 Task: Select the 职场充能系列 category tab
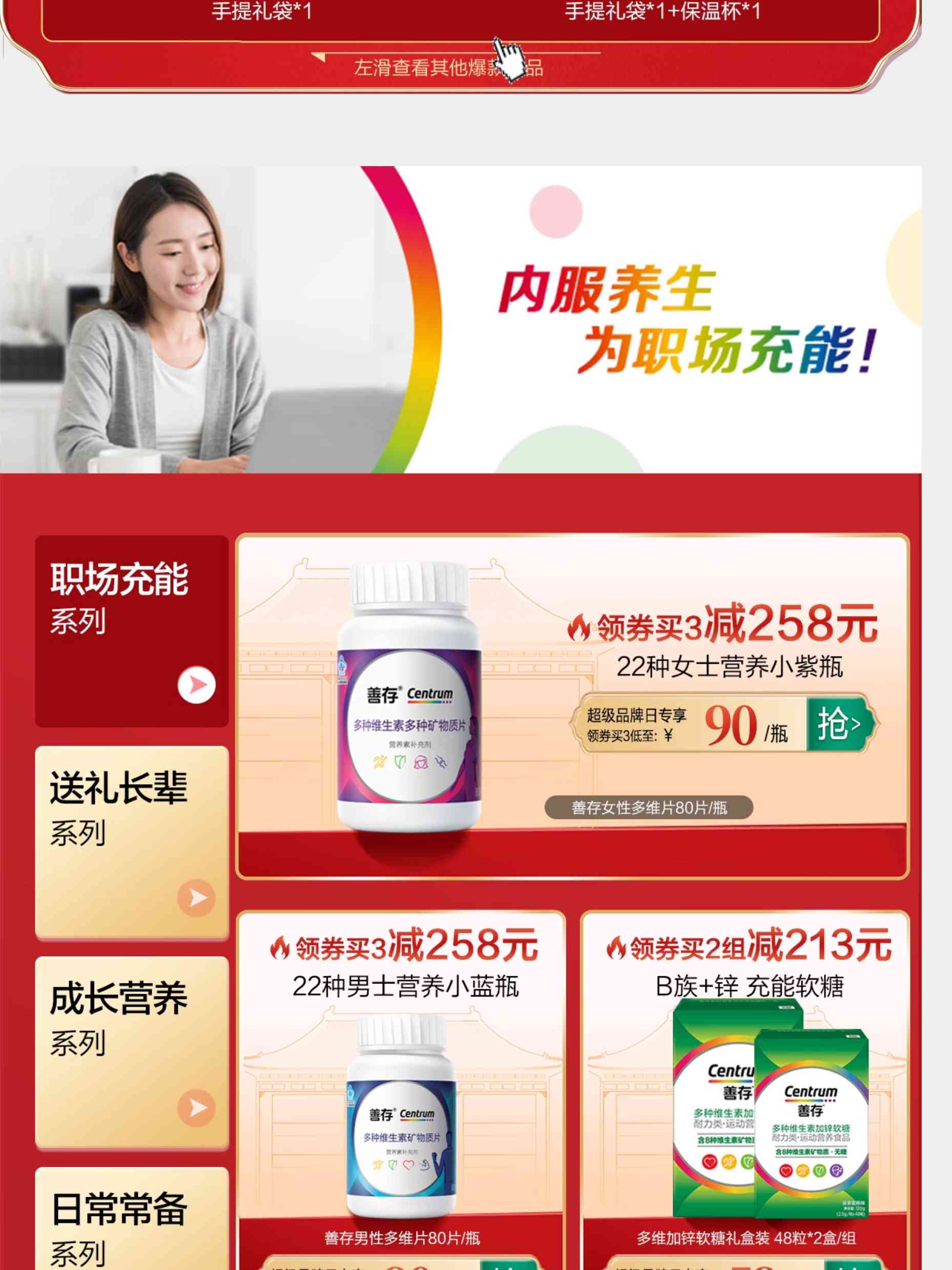tap(131, 630)
